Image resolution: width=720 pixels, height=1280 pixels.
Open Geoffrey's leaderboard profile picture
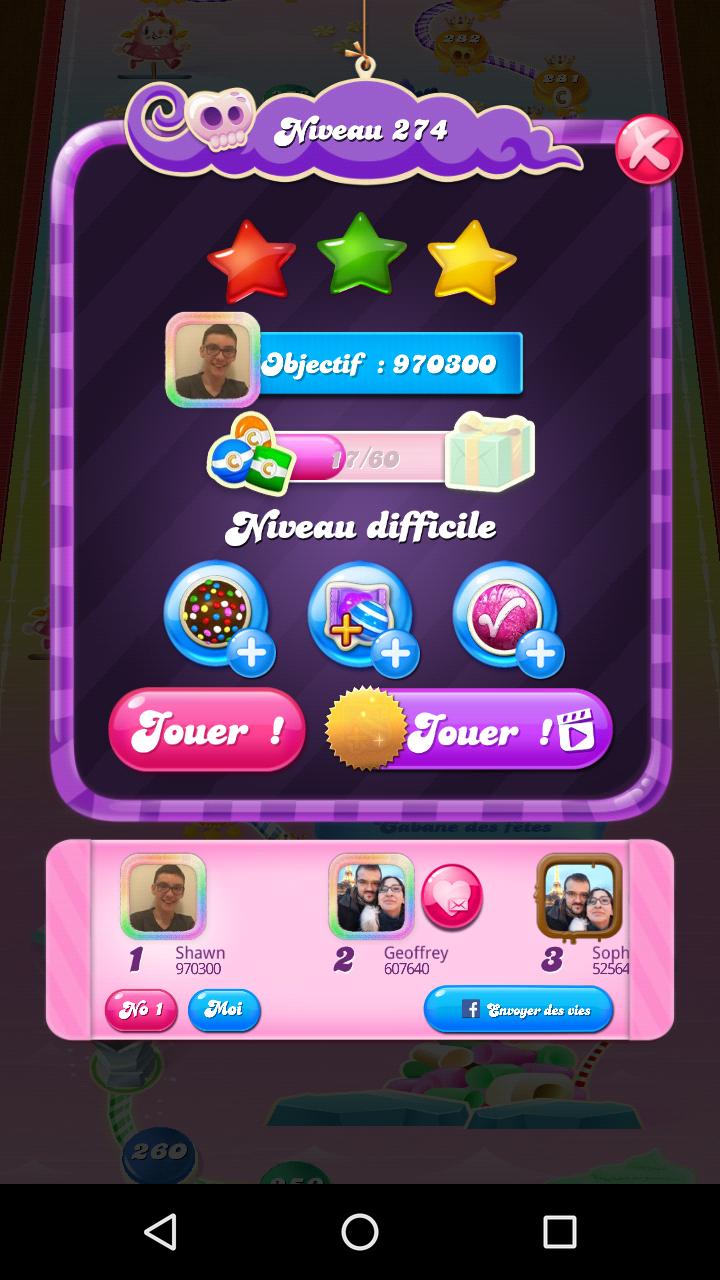(x=371, y=896)
